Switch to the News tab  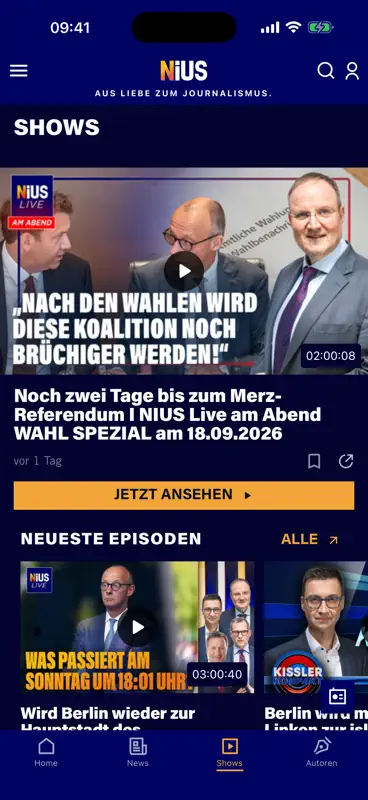pos(138,753)
